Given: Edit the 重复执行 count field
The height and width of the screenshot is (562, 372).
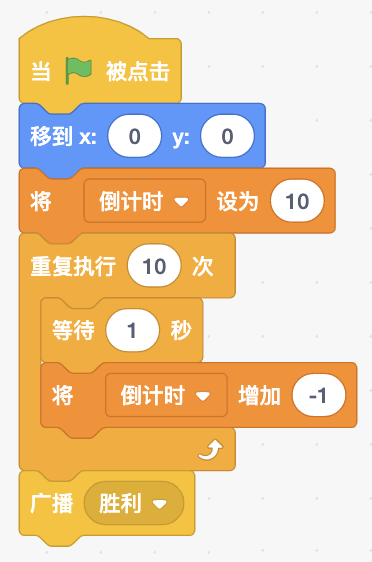Looking at the screenshot, I should click(154, 266).
